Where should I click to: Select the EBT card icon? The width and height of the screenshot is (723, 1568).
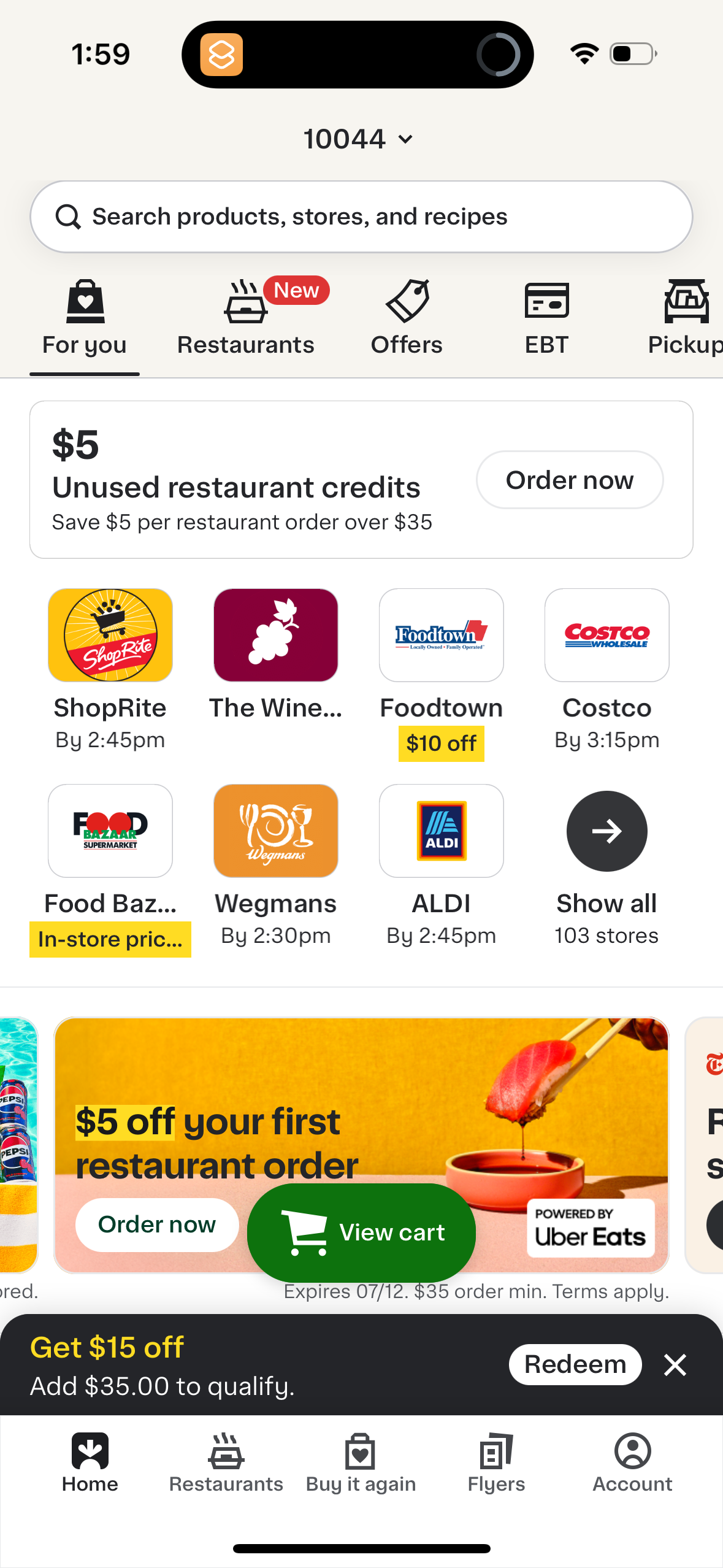[546, 301]
